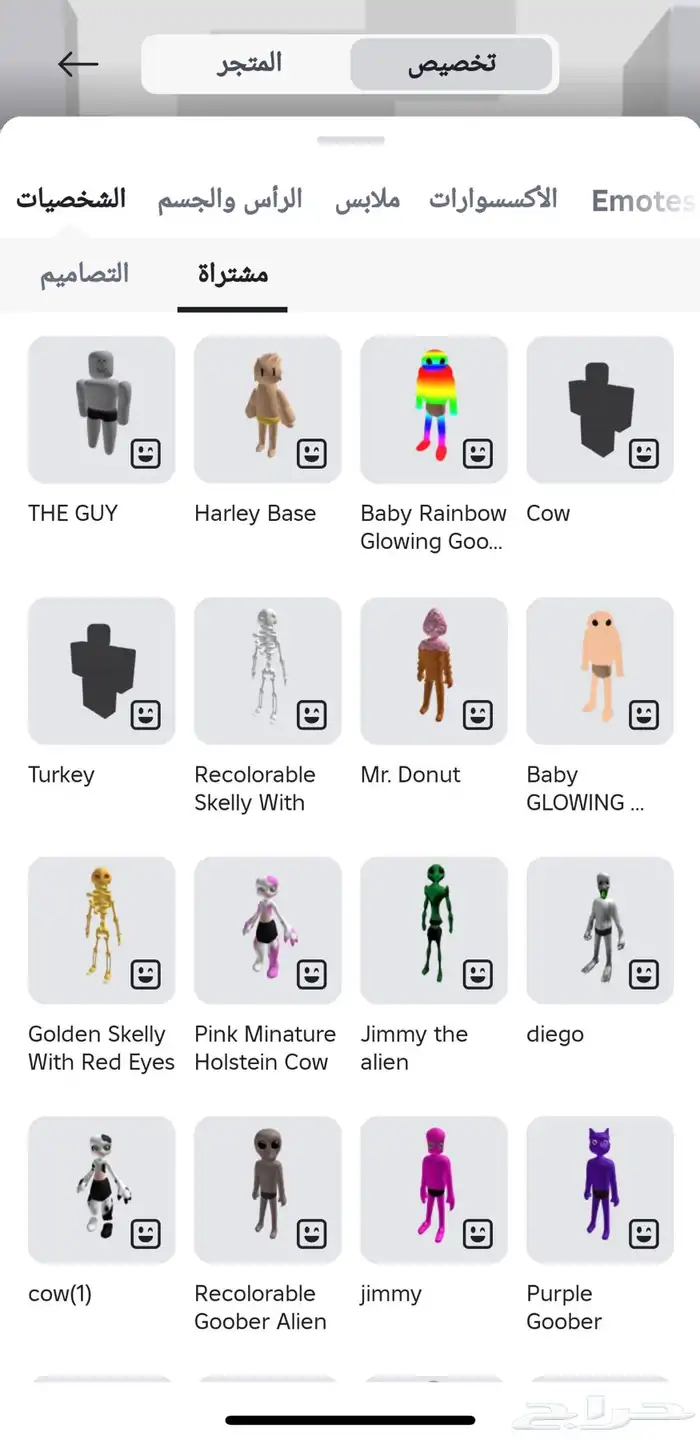Select Golden Skelly With Red Eyes
Viewport: 700px width, 1440px height.
coord(101,930)
